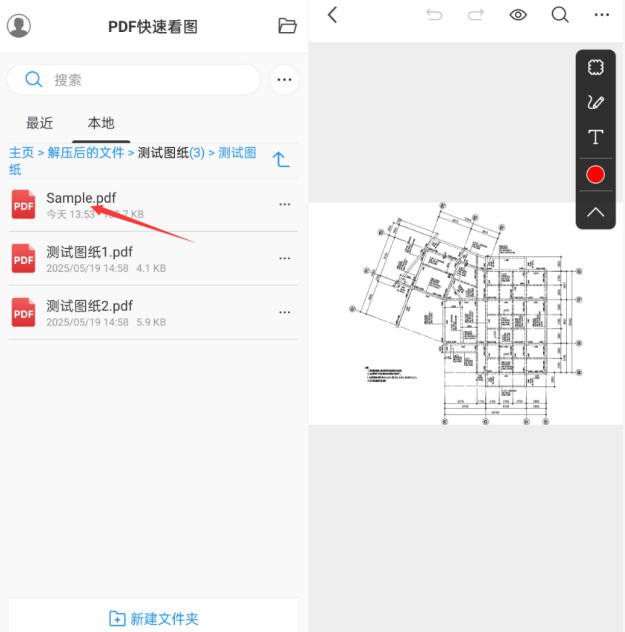Open the folder icon in header
625x632 pixels.
pyautogui.click(x=288, y=26)
